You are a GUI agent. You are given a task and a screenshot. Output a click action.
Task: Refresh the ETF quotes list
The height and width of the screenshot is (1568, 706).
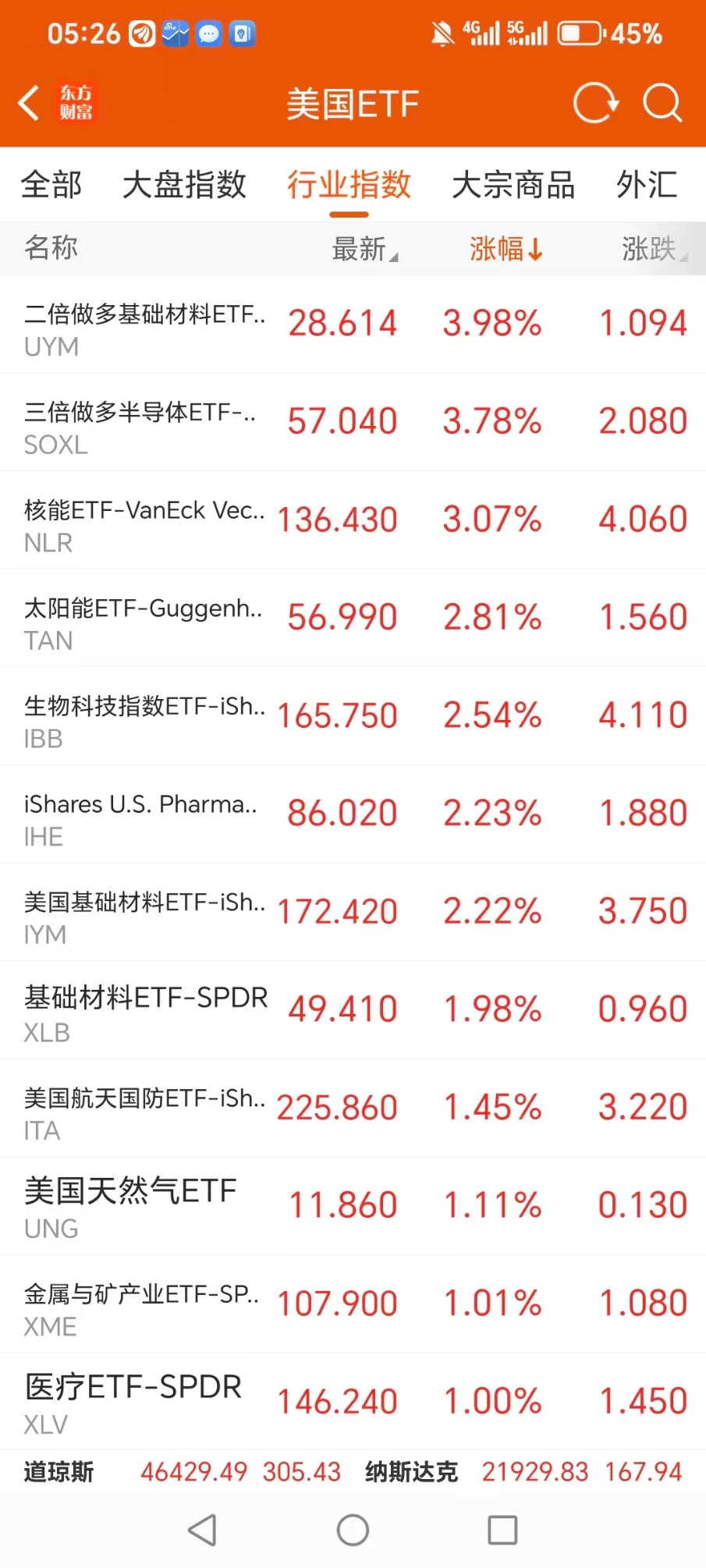595,103
